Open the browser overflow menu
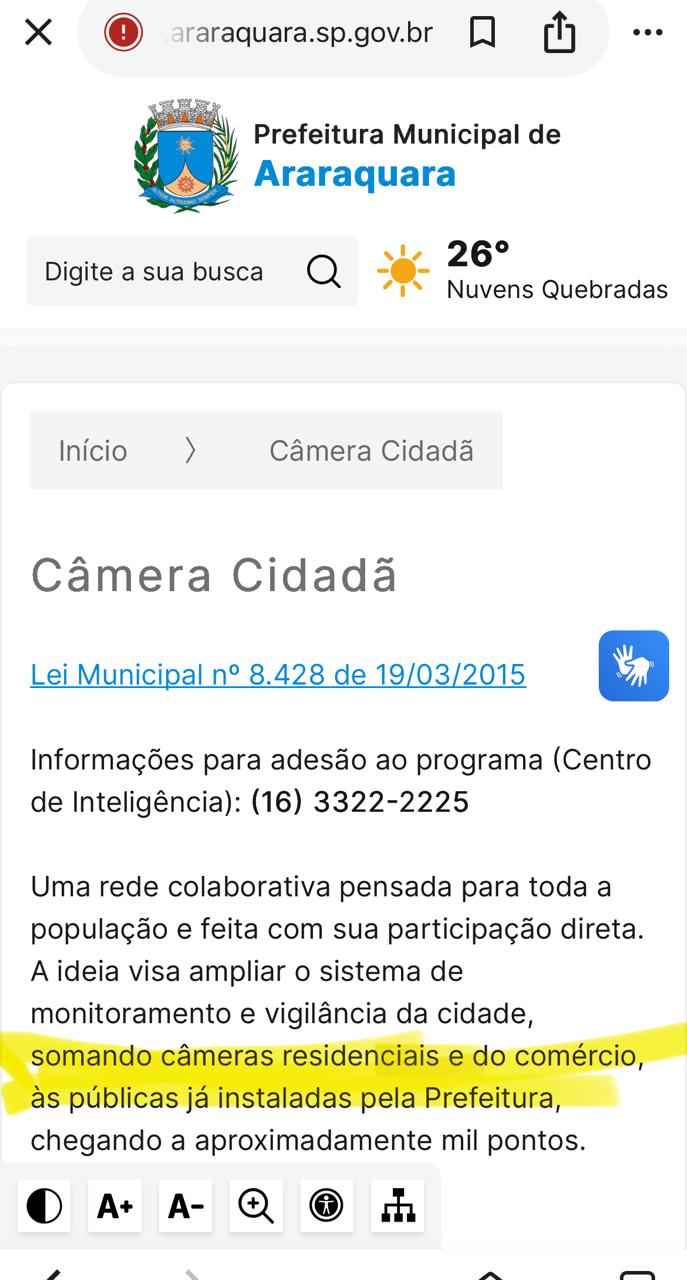 [x=648, y=33]
